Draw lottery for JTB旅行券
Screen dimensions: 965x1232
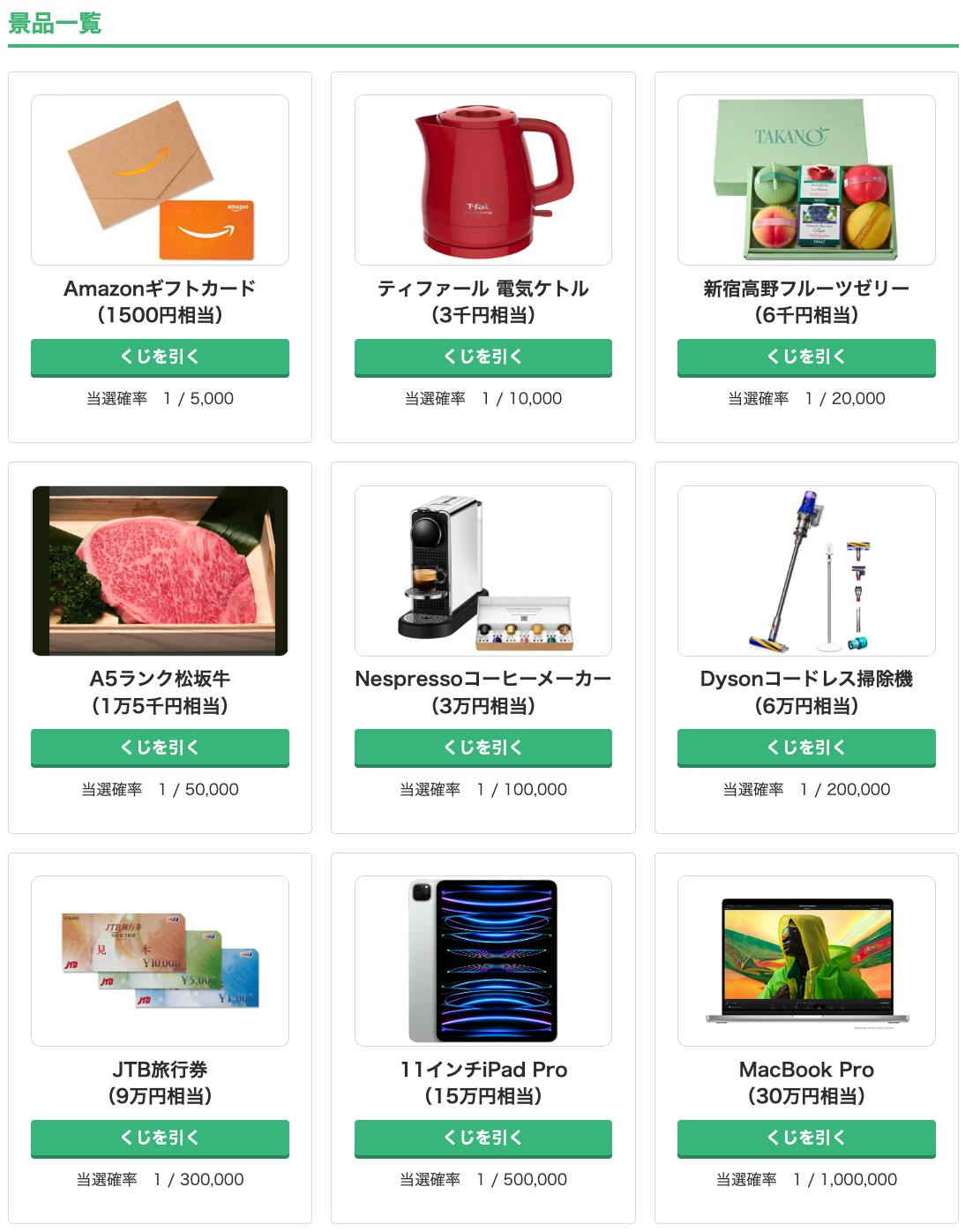click(160, 1138)
